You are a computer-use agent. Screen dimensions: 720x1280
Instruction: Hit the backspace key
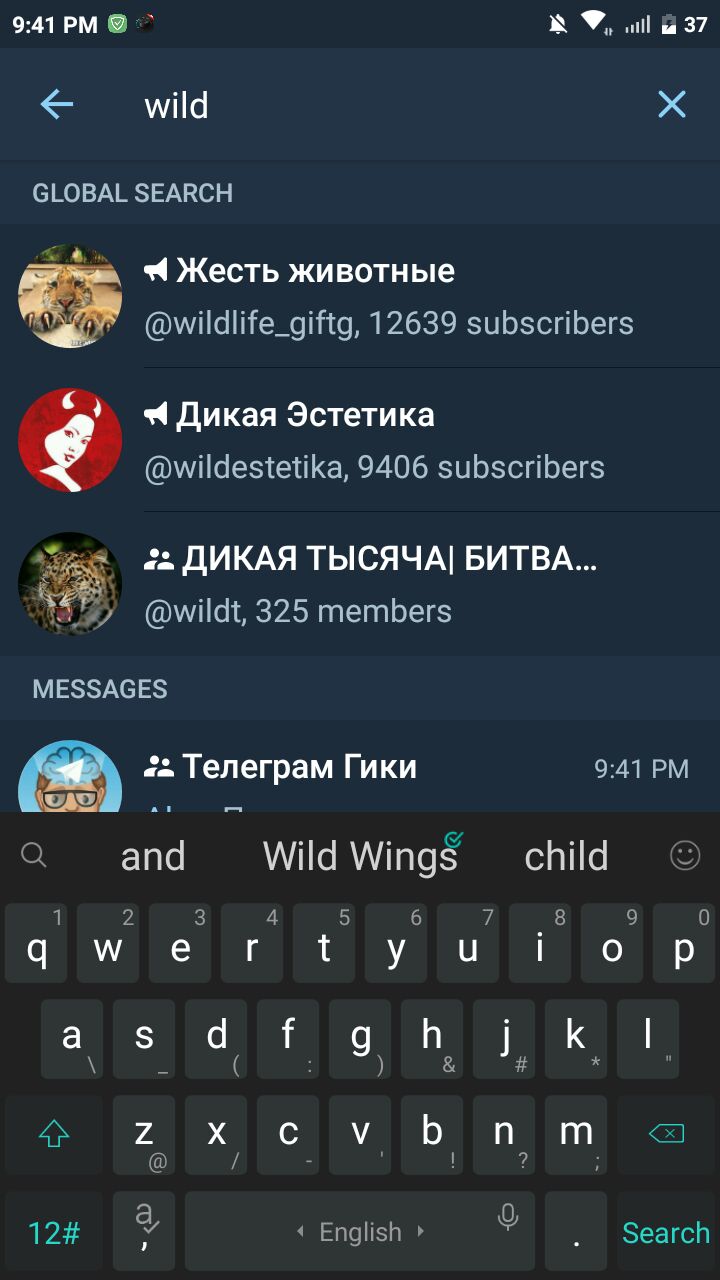(x=666, y=1134)
